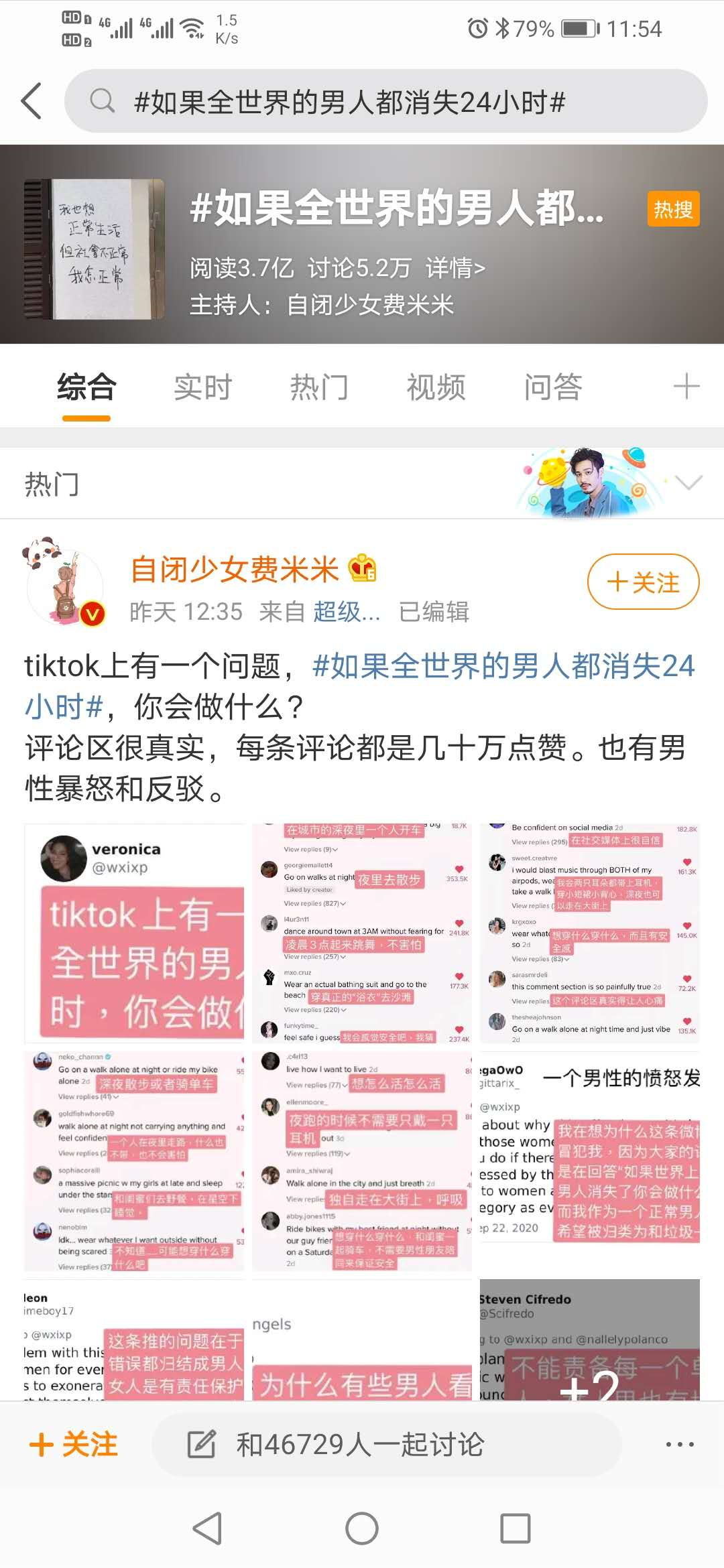Viewport: 724px width, 1568px height.
Task: Open the 一个男性的愤怒发 image tile
Action: coord(589,1161)
